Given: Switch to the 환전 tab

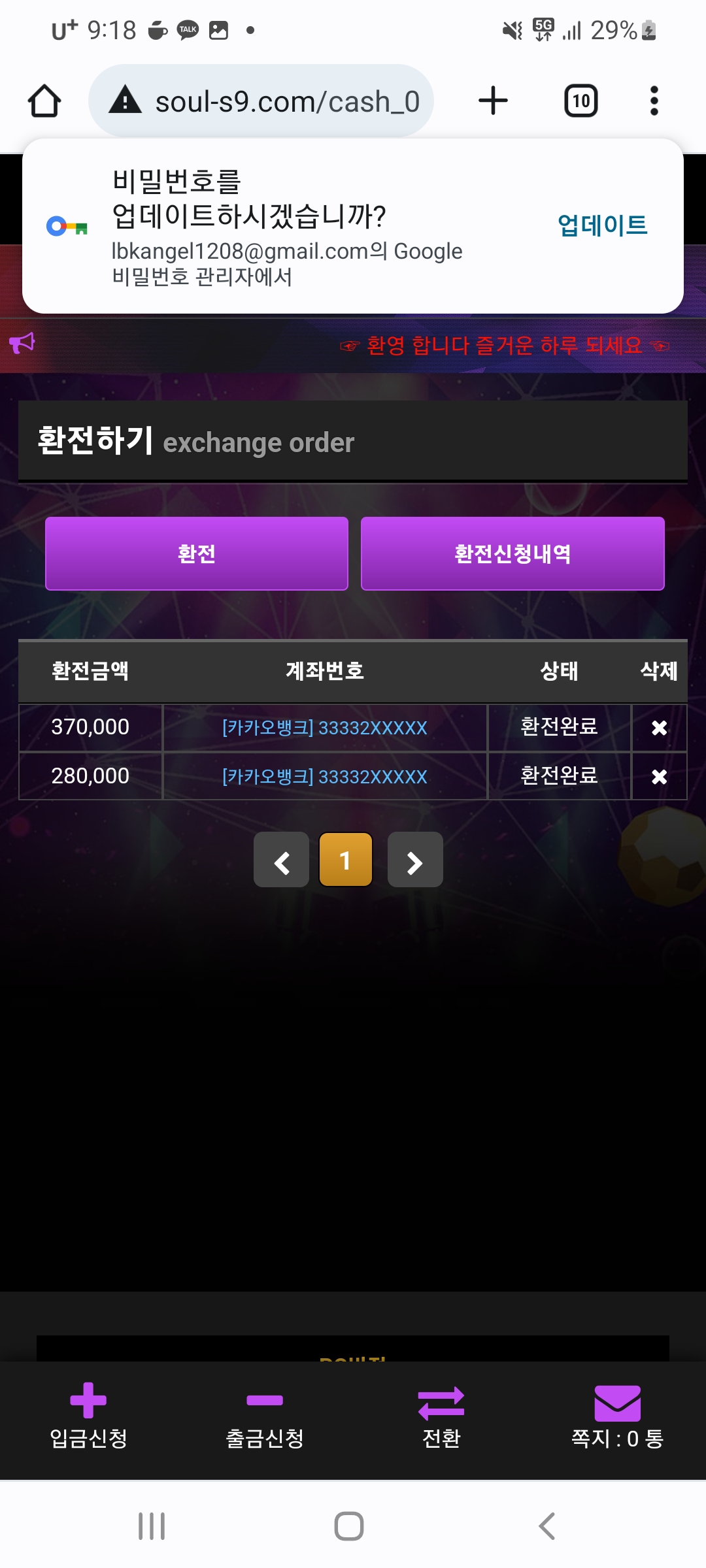Looking at the screenshot, I should 196,553.
